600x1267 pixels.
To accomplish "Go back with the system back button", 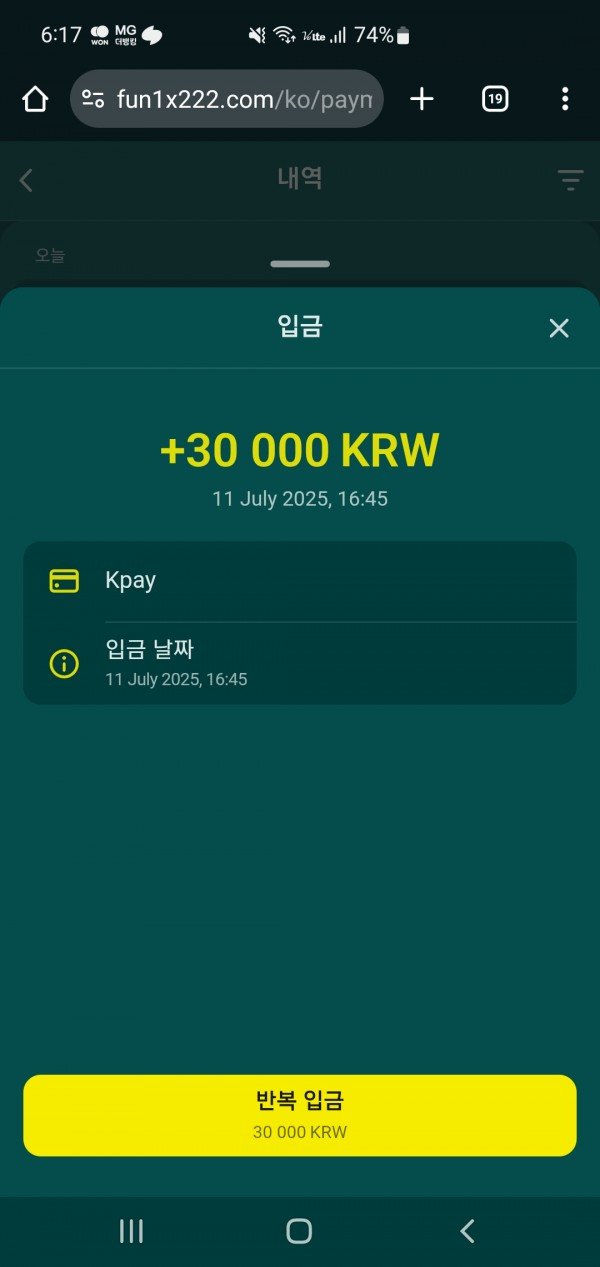I will coord(466,1231).
